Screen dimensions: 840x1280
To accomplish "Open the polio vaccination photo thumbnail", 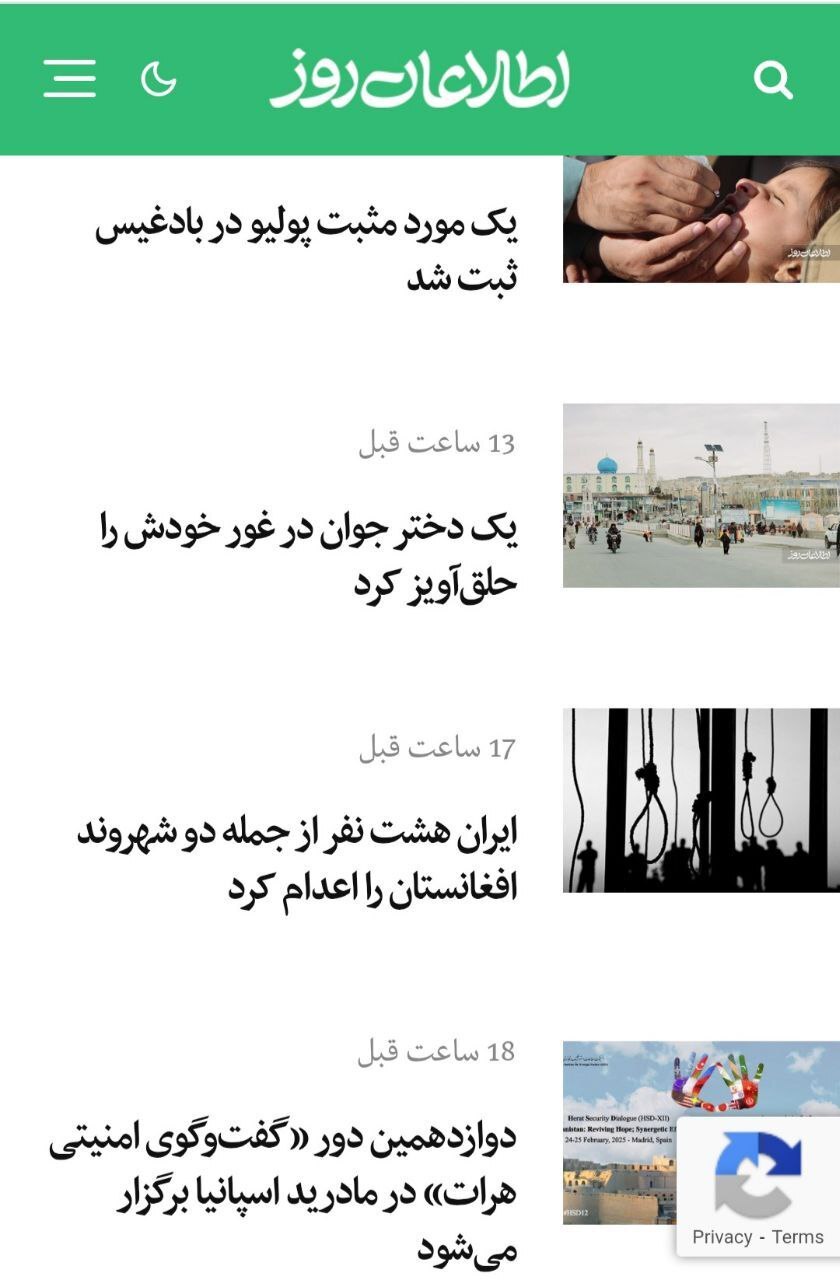I will tap(700, 220).
